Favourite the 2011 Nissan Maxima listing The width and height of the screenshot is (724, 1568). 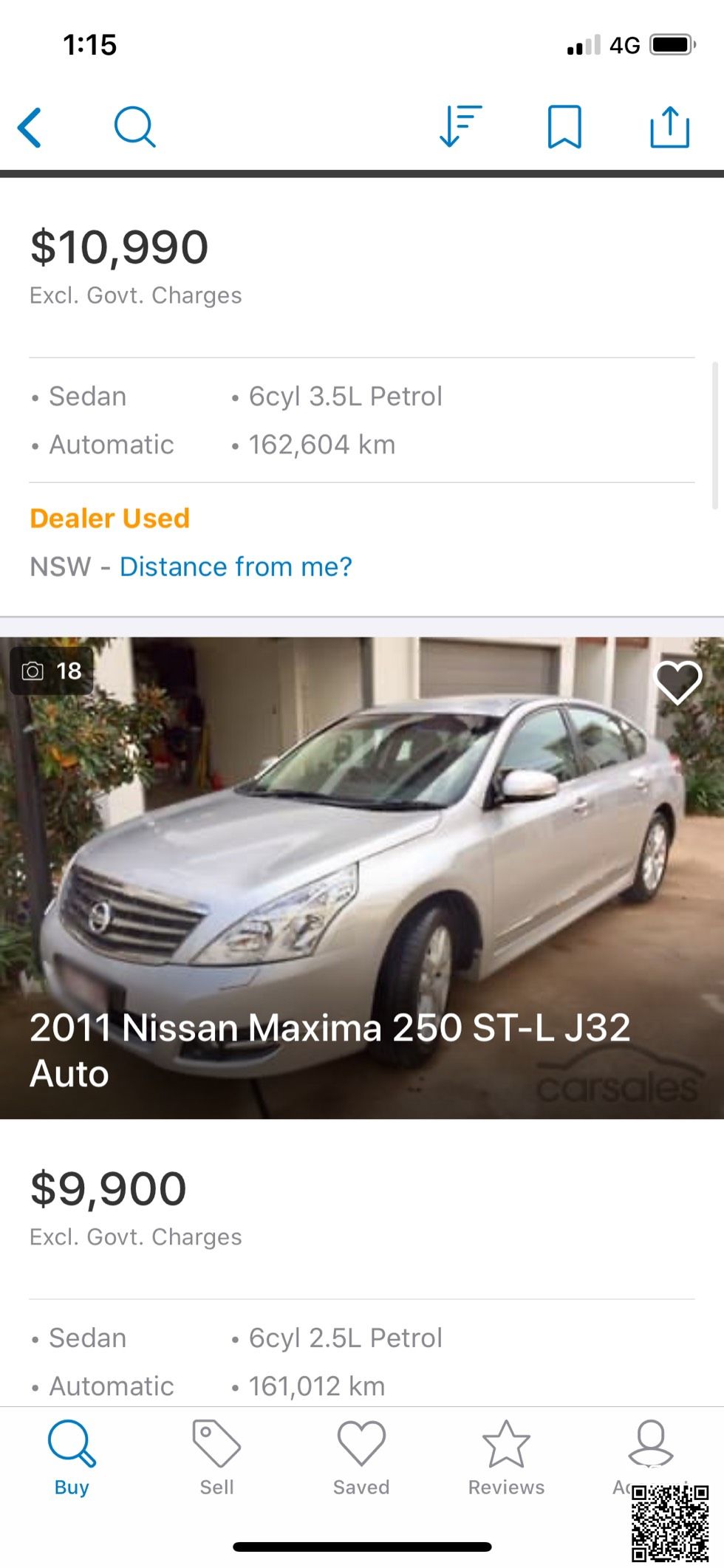678,682
